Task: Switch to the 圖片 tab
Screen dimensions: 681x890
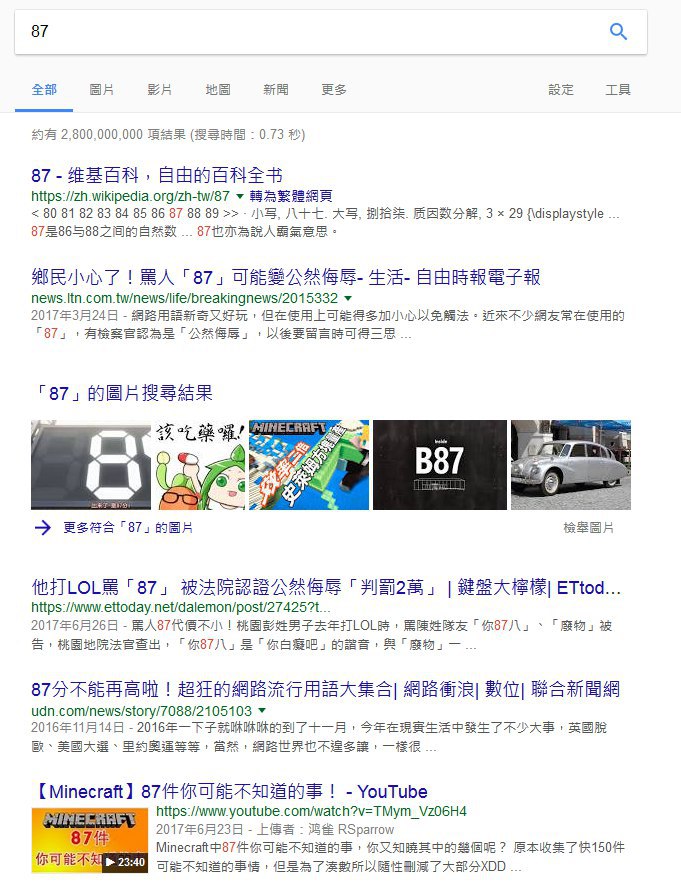Action: (x=101, y=90)
